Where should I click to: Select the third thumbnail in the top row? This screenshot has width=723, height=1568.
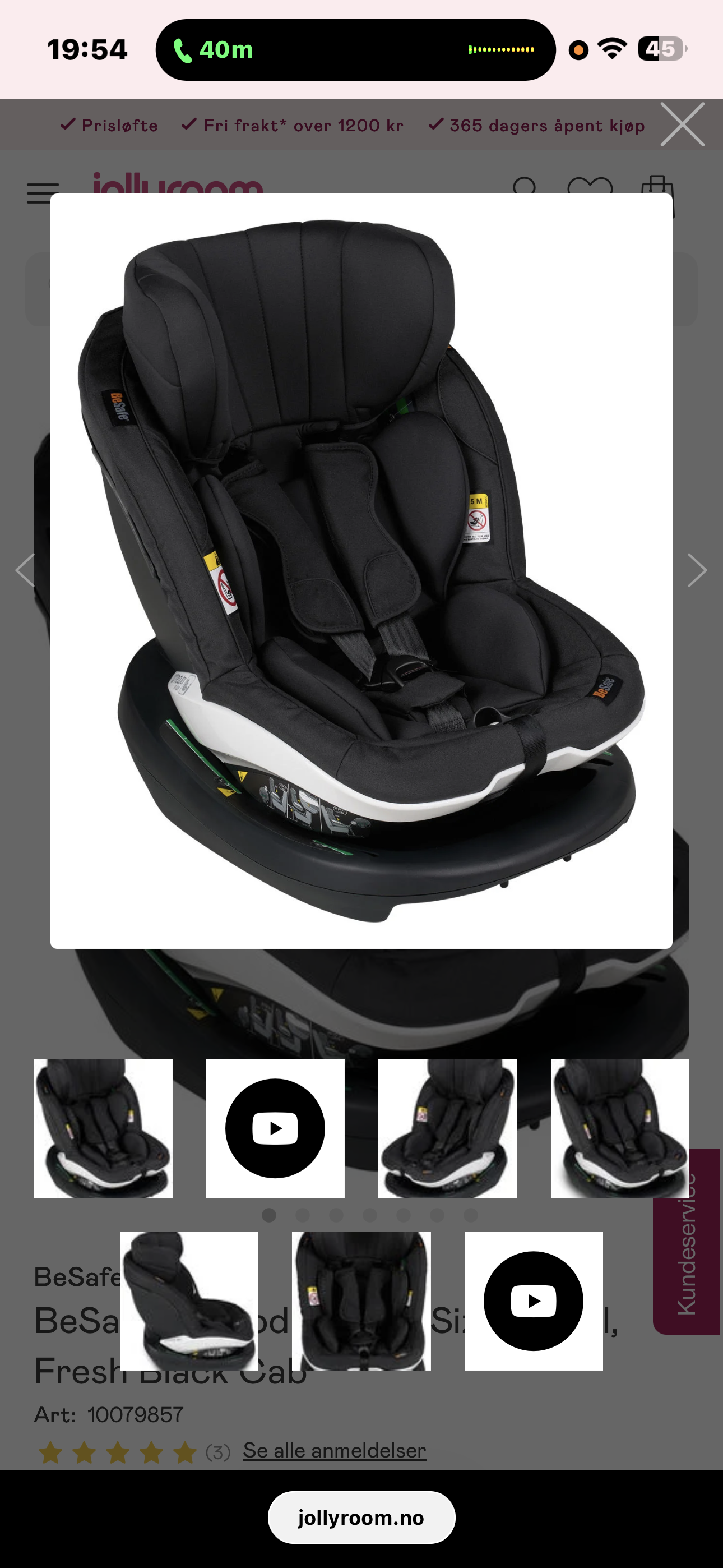click(447, 1128)
